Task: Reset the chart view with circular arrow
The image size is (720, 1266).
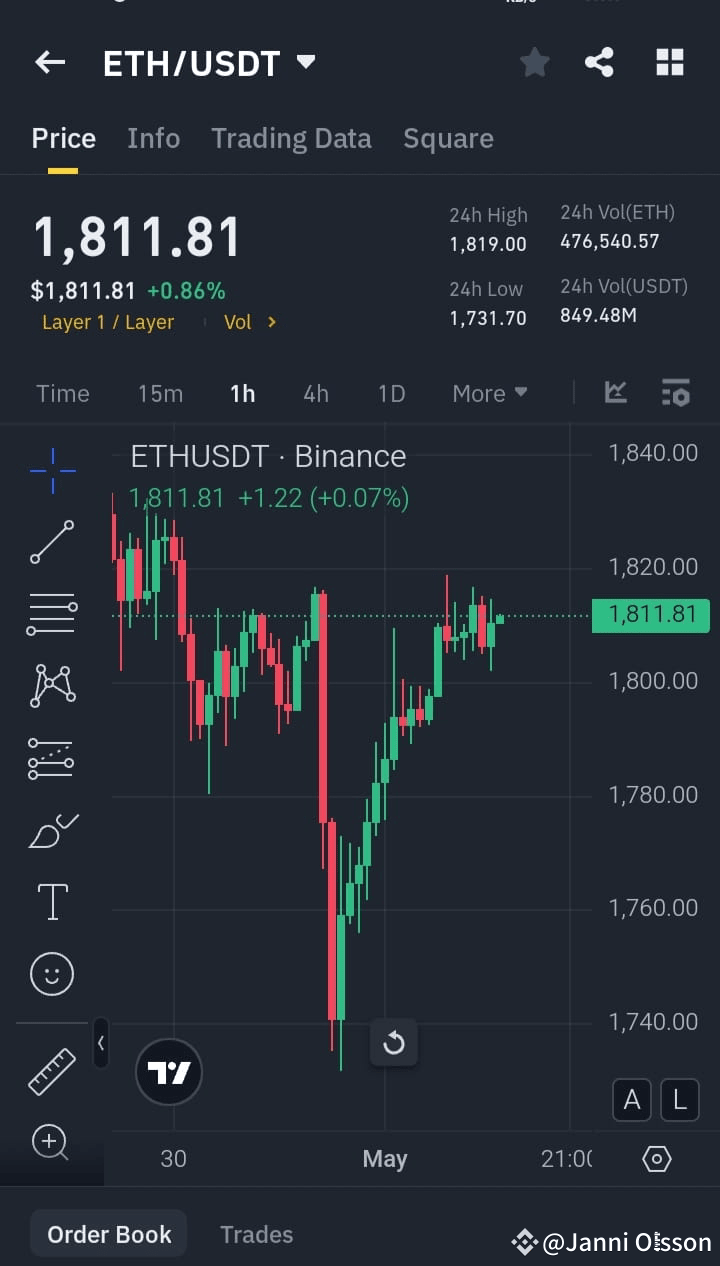Action: tap(394, 1042)
